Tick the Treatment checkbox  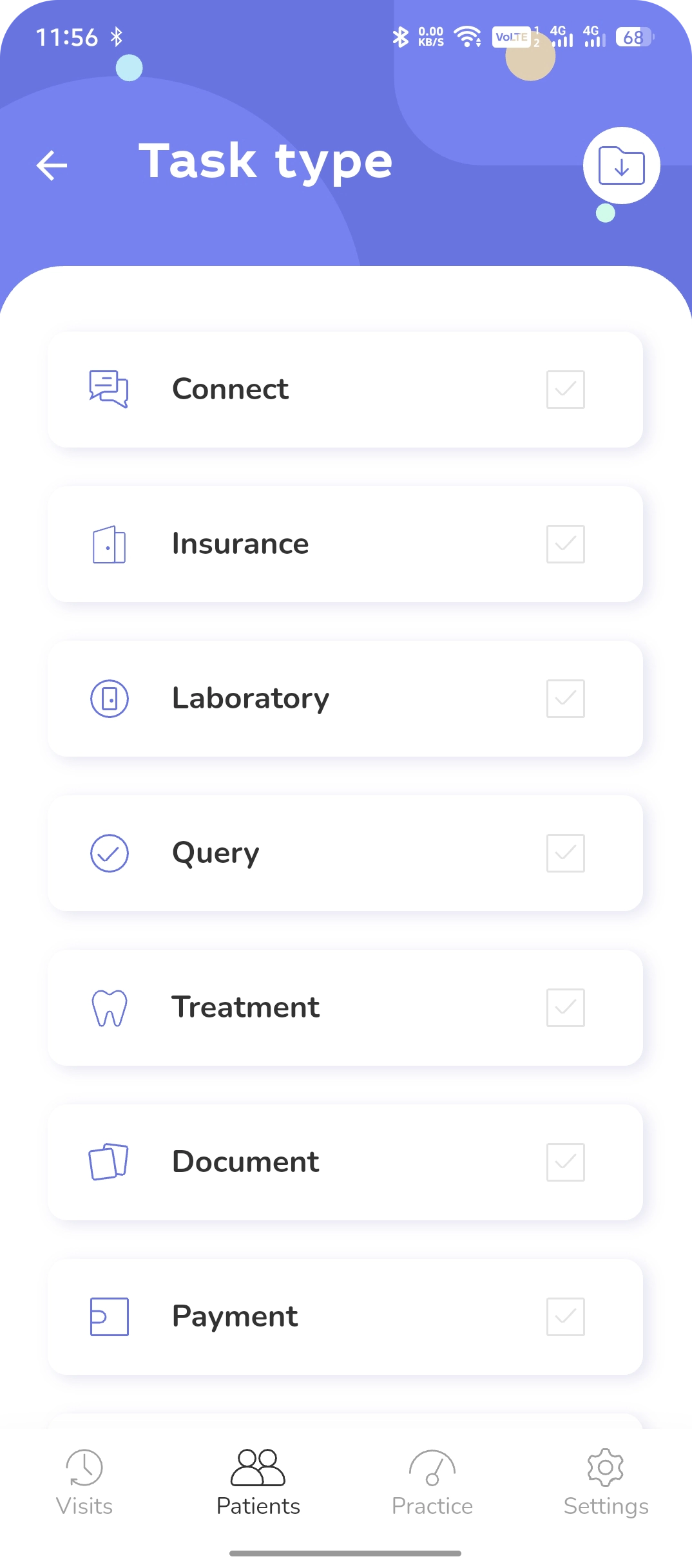click(565, 1006)
